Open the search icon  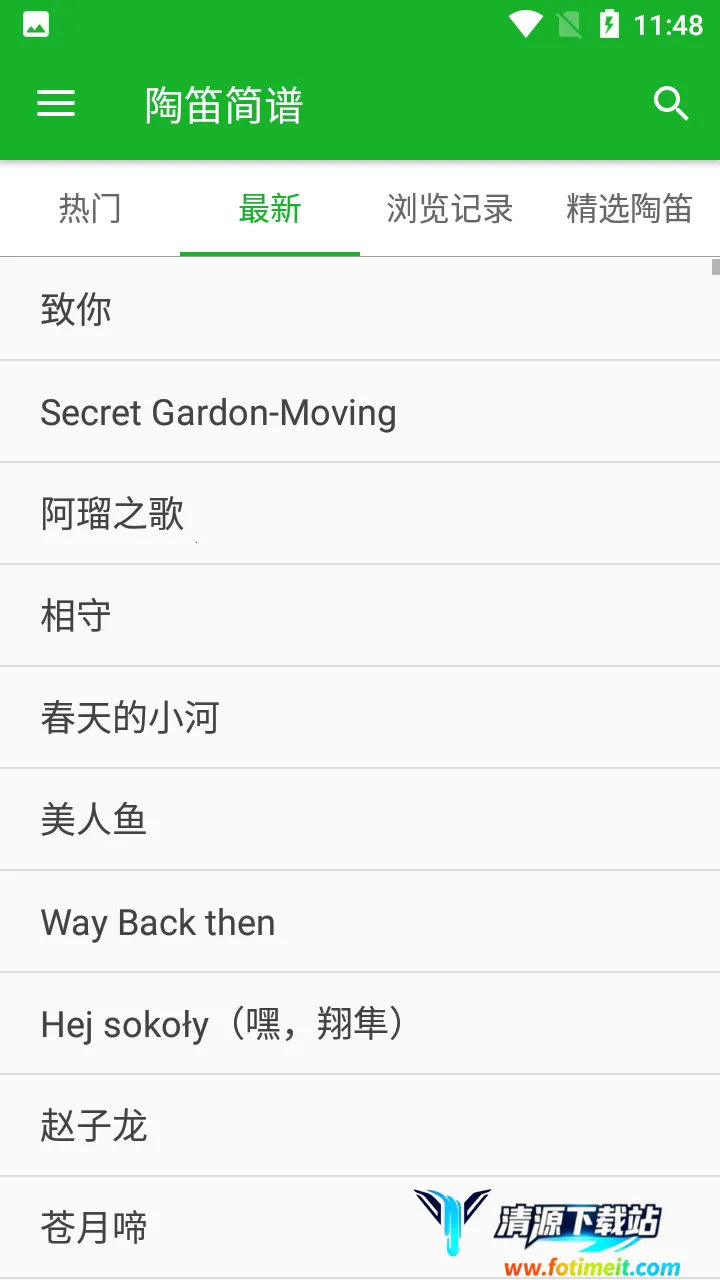[671, 104]
